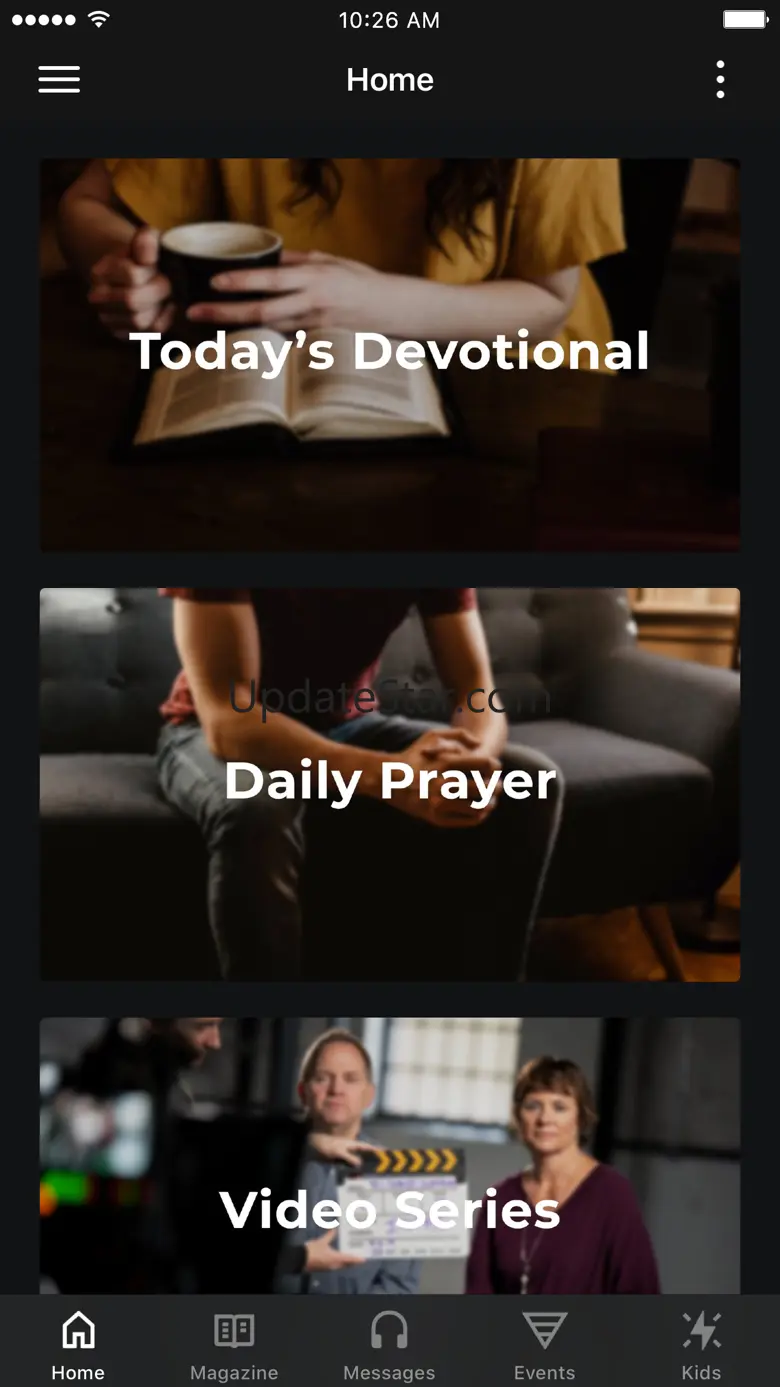The width and height of the screenshot is (780, 1387).
Task: Open the Daily Prayer card
Action: (390, 784)
